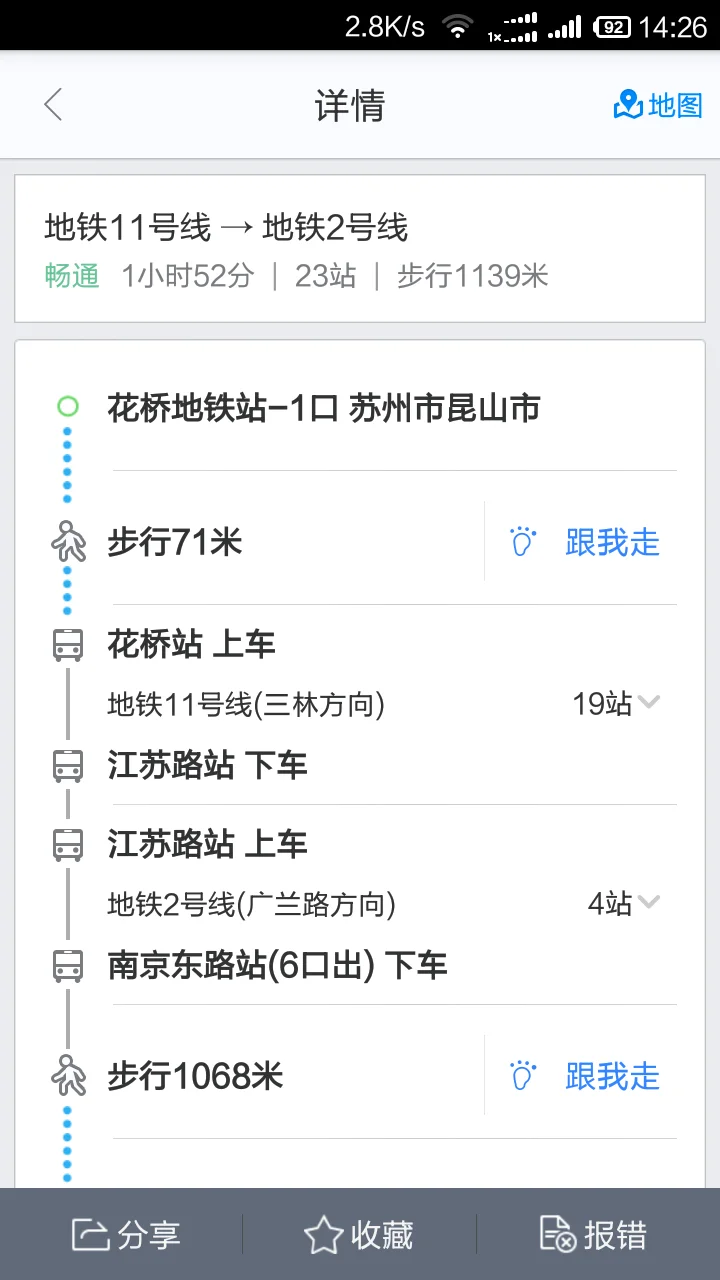720x1280 pixels.
Task: Open 跟我走 navigation for the 71米 walk
Action: click(x=614, y=542)
